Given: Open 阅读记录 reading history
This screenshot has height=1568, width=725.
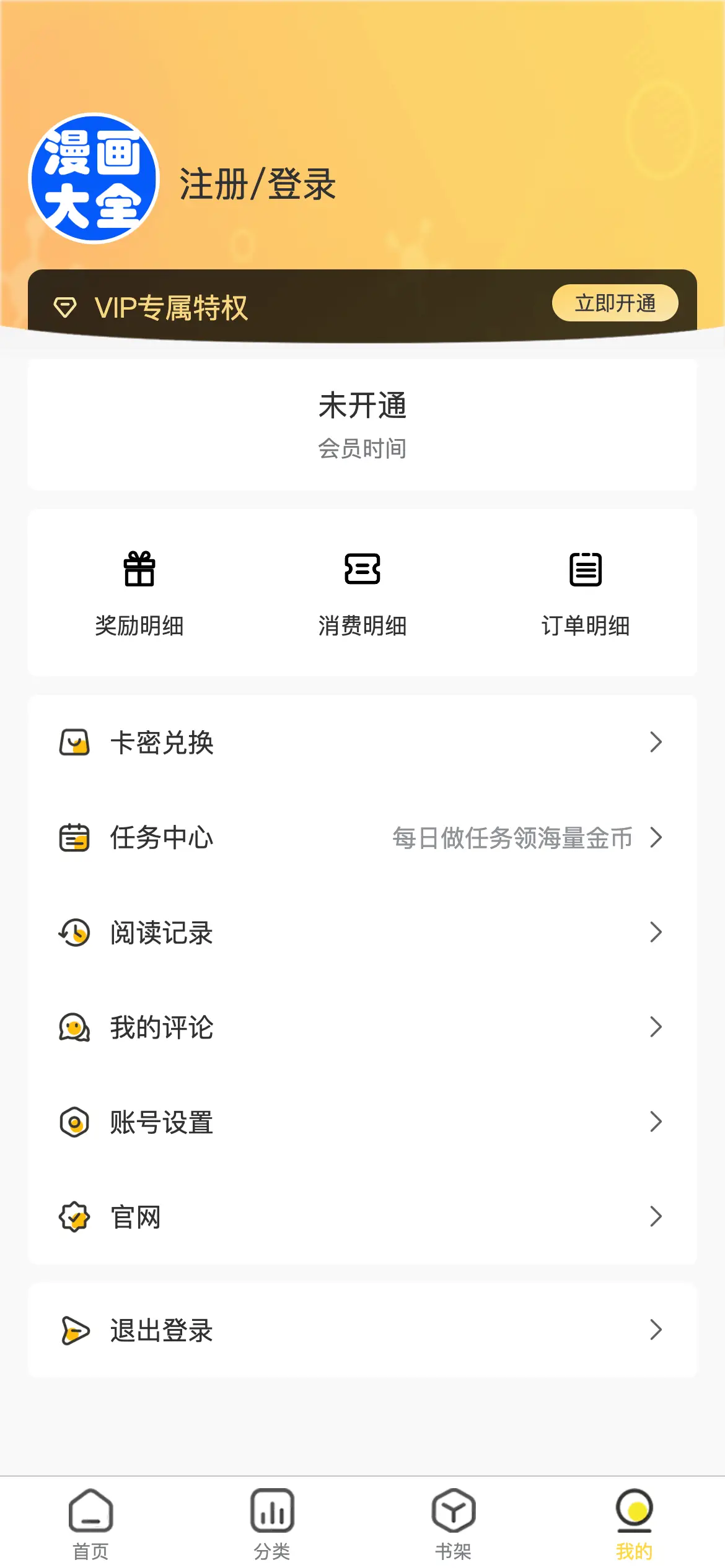Looking at the screenshot, I should 362,932.
